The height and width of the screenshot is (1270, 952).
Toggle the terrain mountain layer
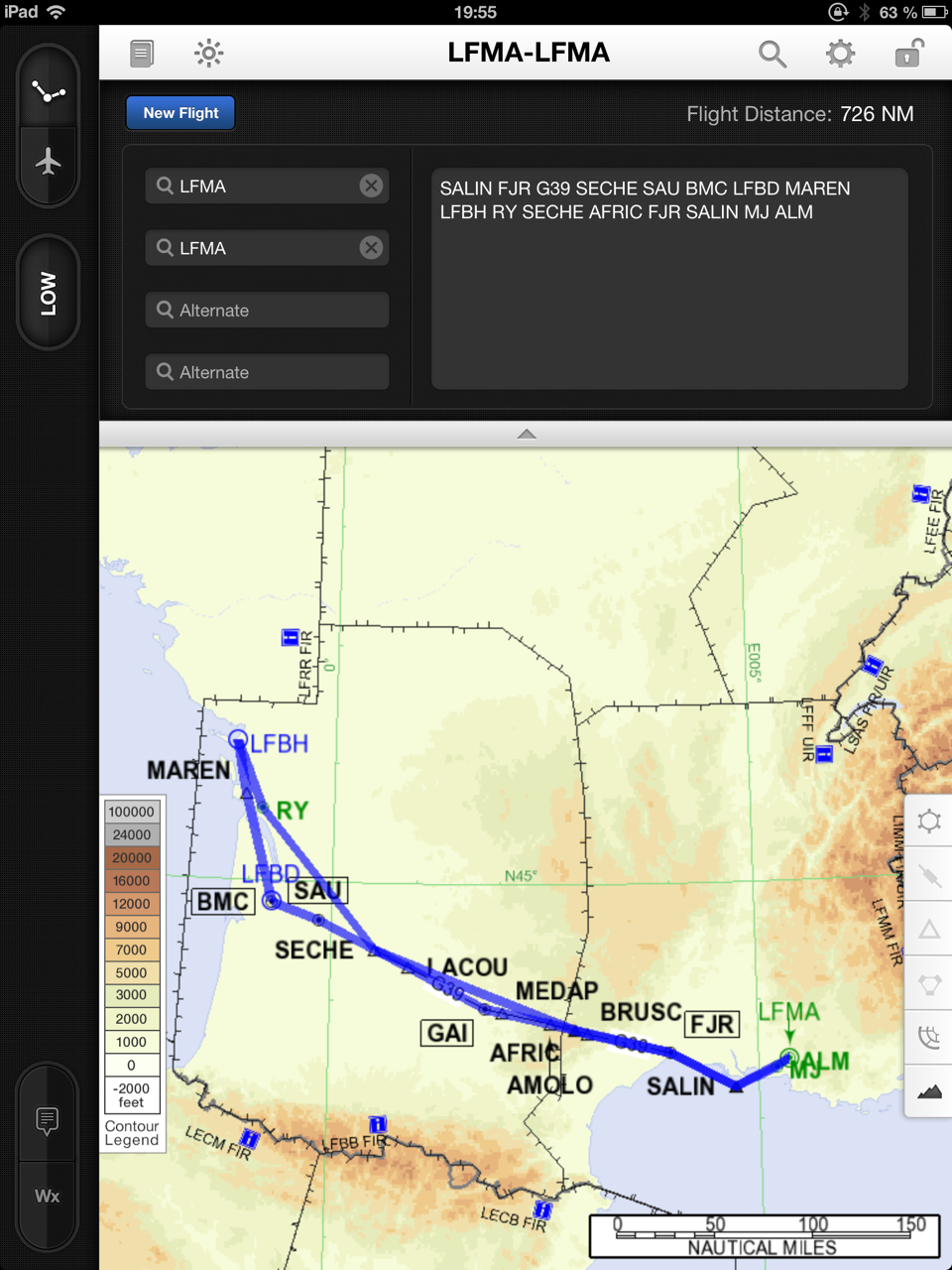pyautogui.click(x=929, y=1091)
